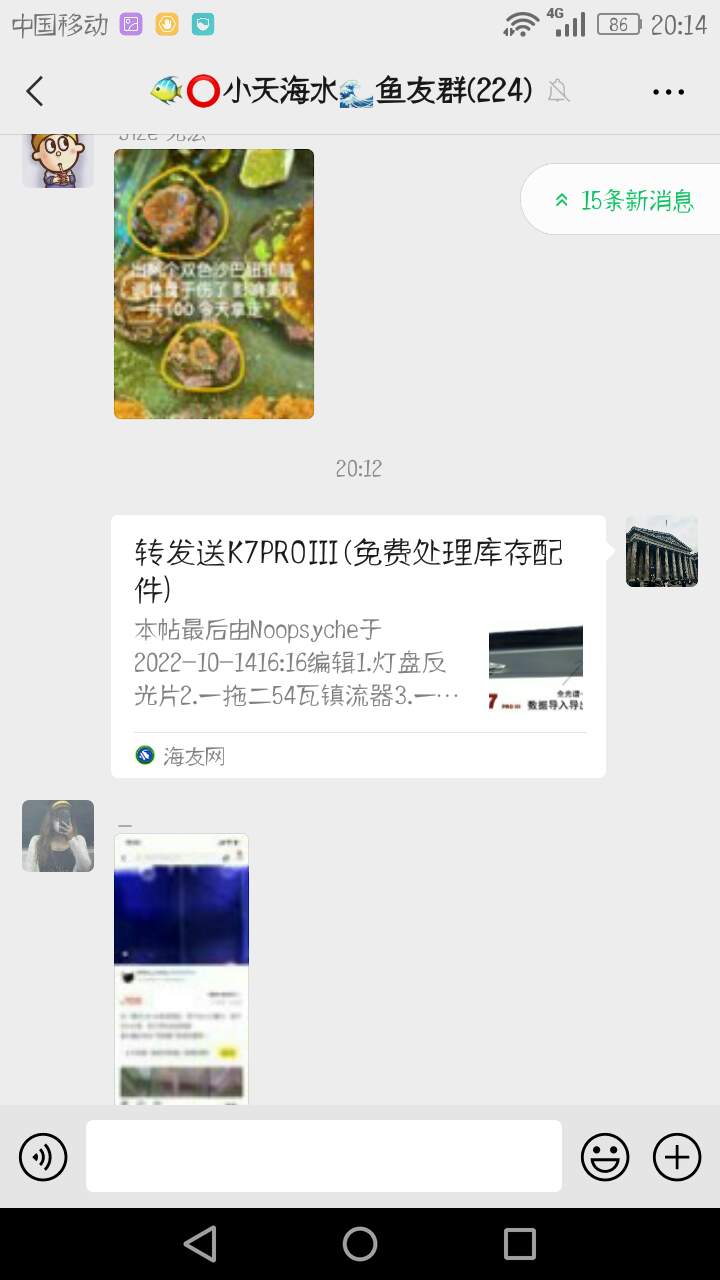Viewport: 720px width, 1280px height.
Task: Switch to voice message input
Action: click(43, 1157)
